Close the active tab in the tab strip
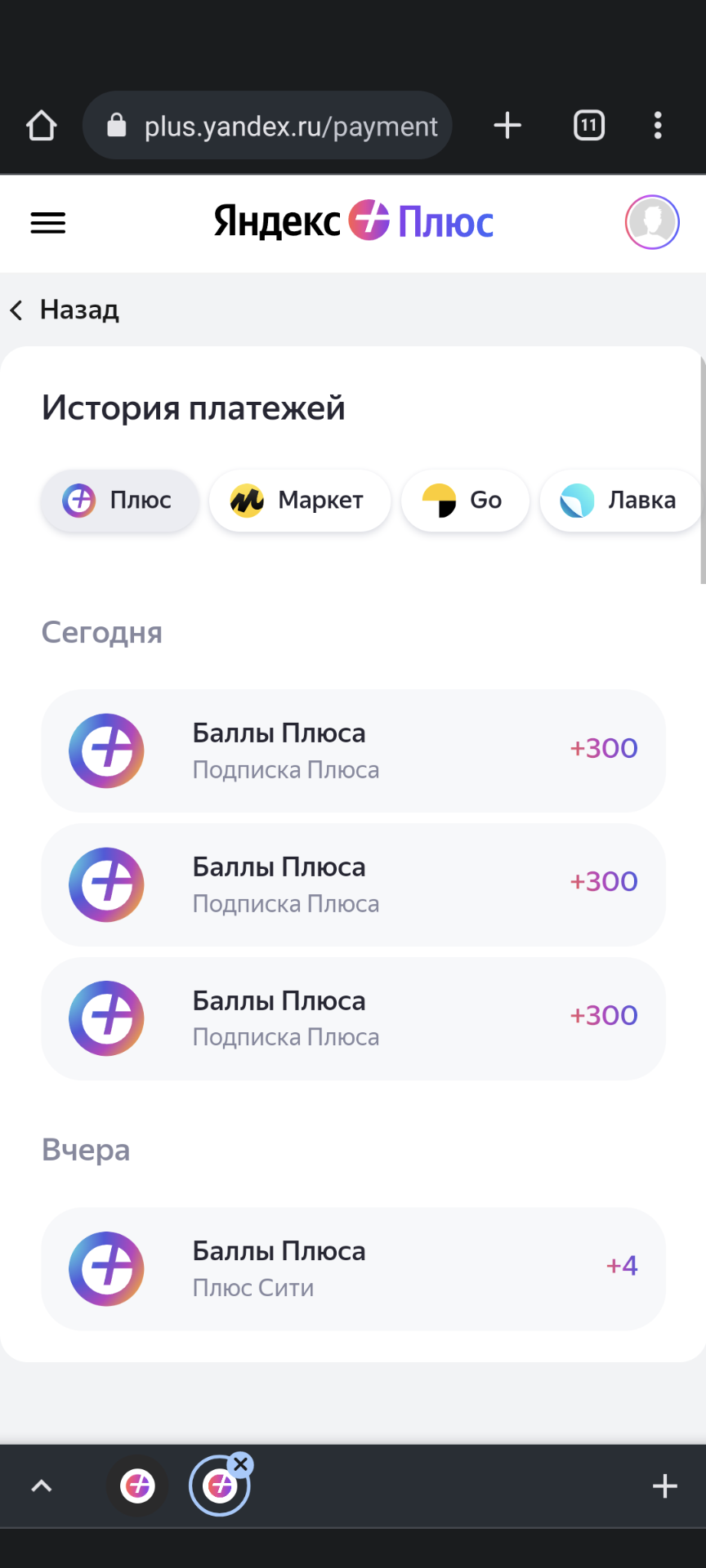 tap(240, 1464)
